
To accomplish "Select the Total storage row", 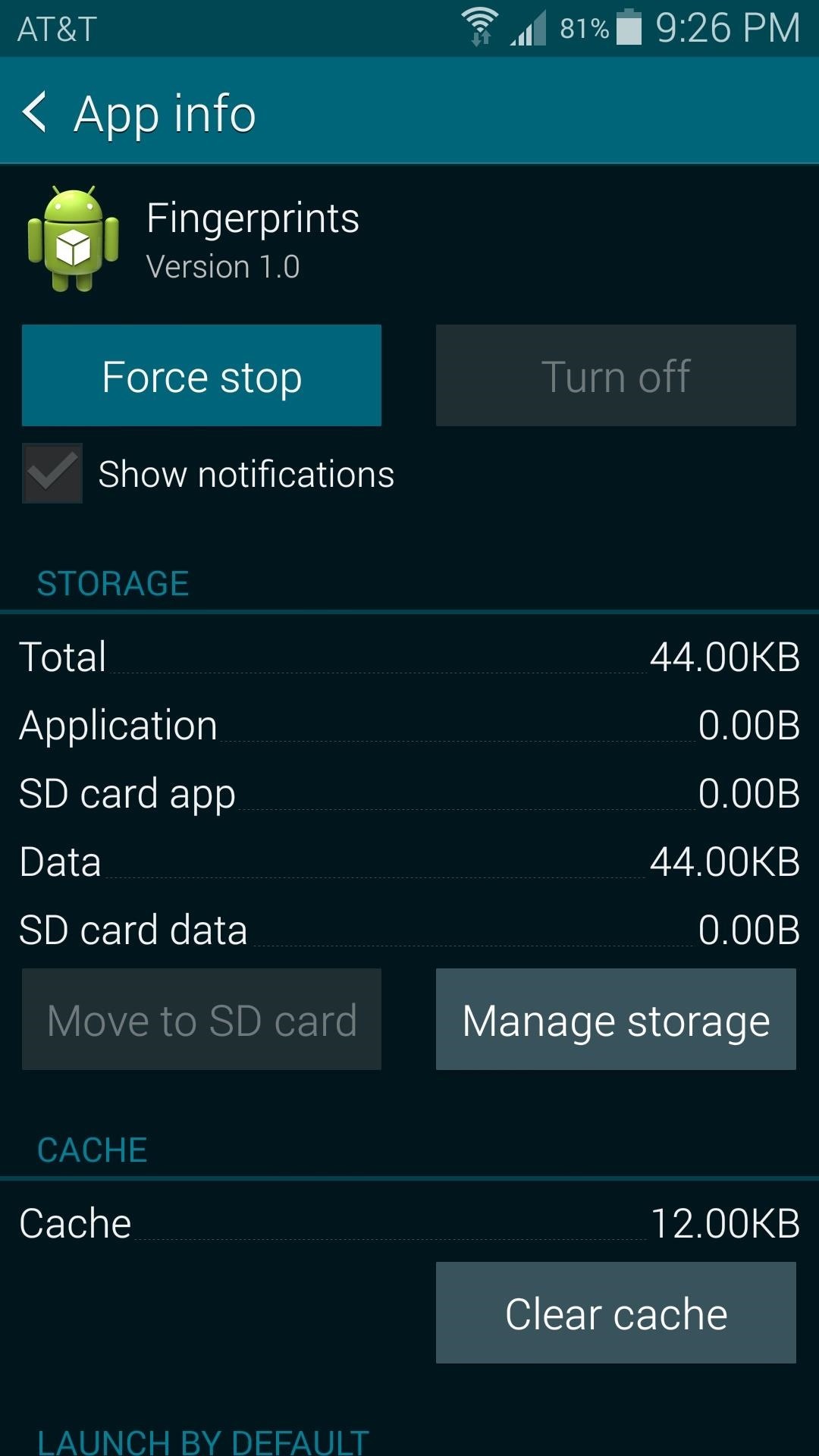I will point(409,657).
